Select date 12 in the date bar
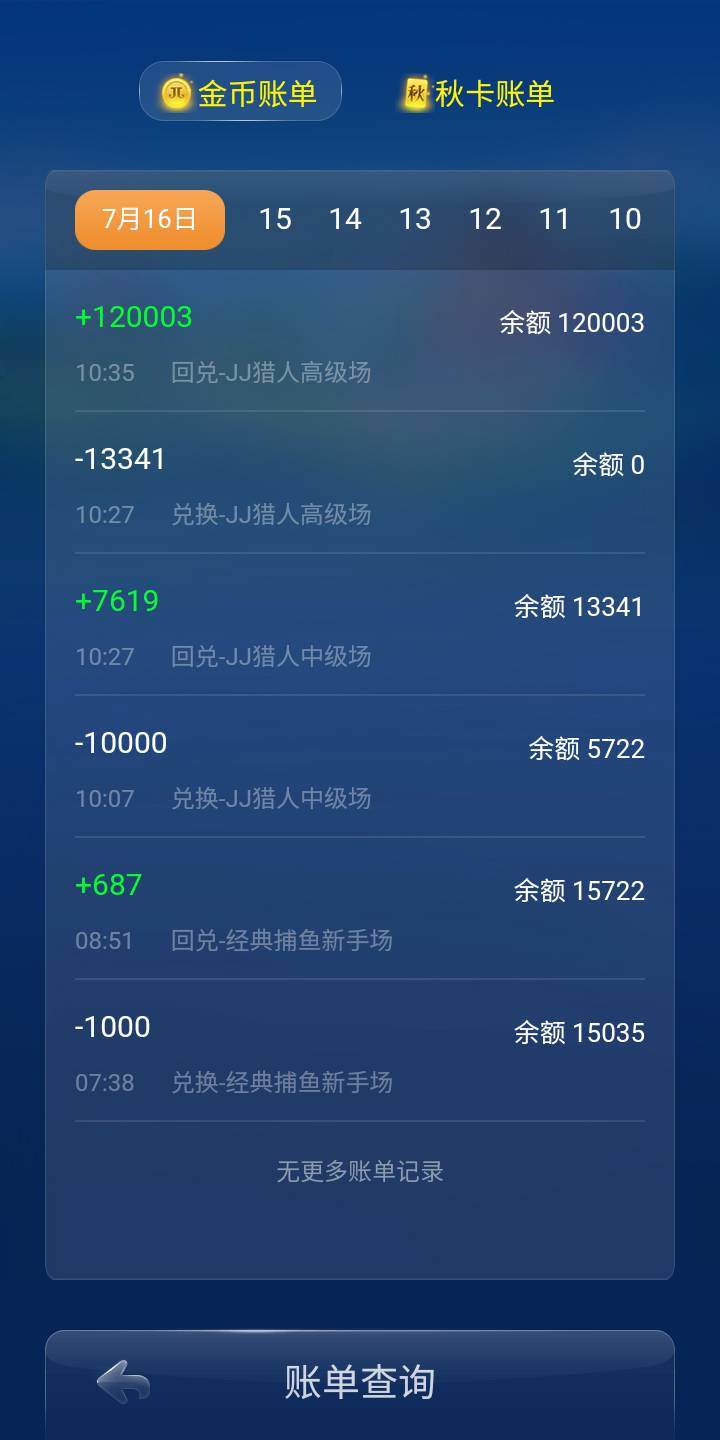 coord(487,219)
